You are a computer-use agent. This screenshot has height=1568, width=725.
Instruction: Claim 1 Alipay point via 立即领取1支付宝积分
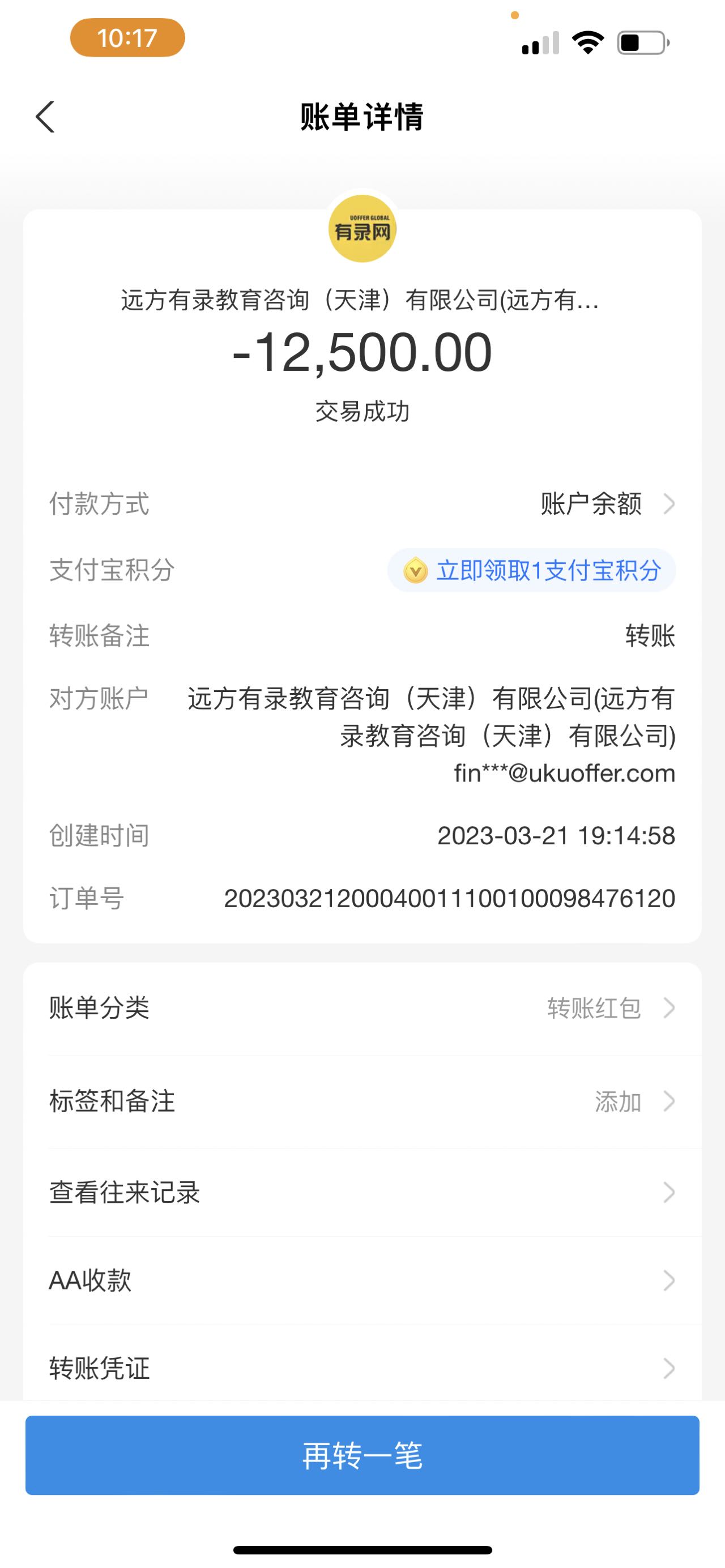pyautogui.click(x=532, y=570)
